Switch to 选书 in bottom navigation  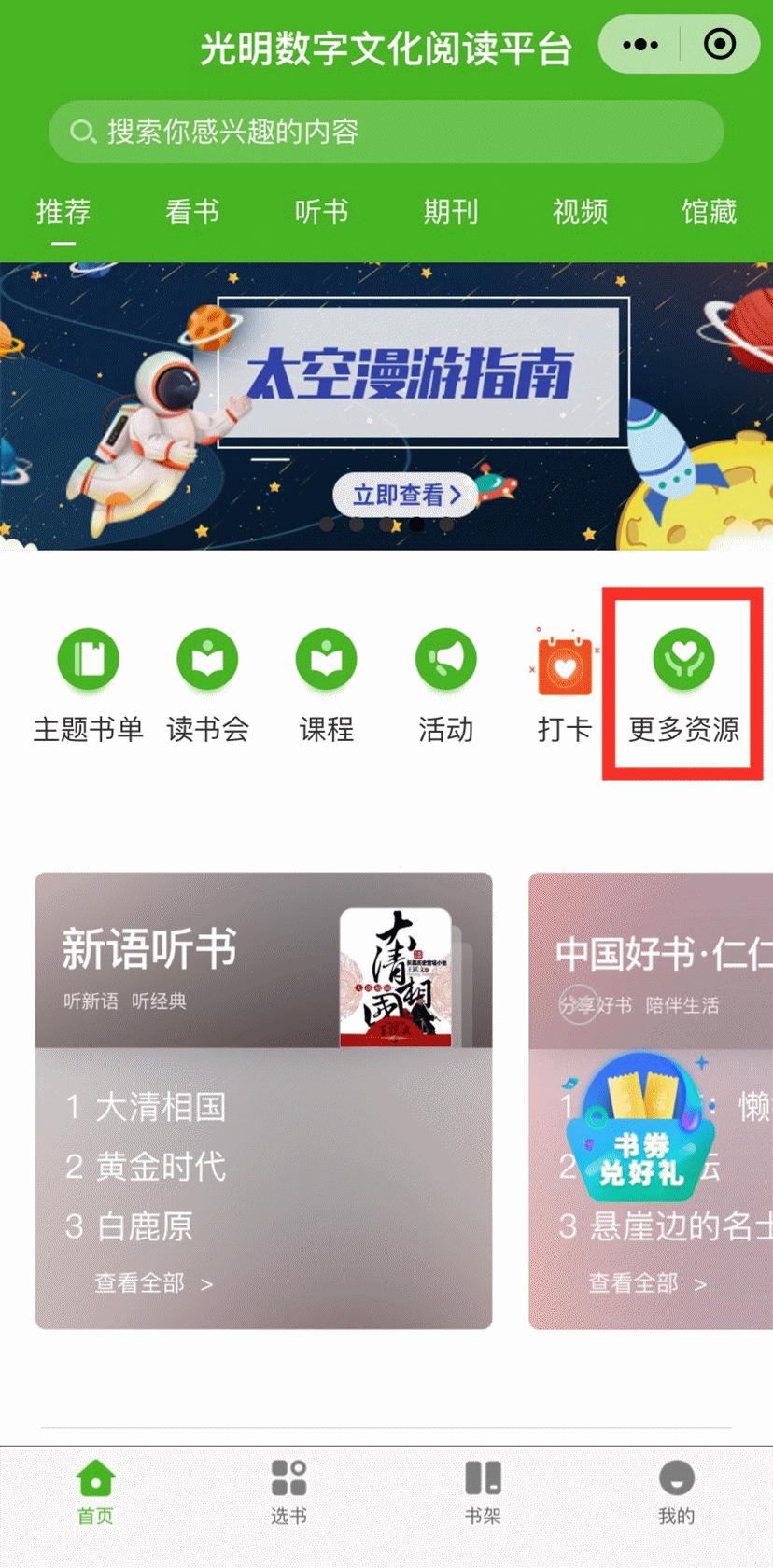[x=288, y=1491]
